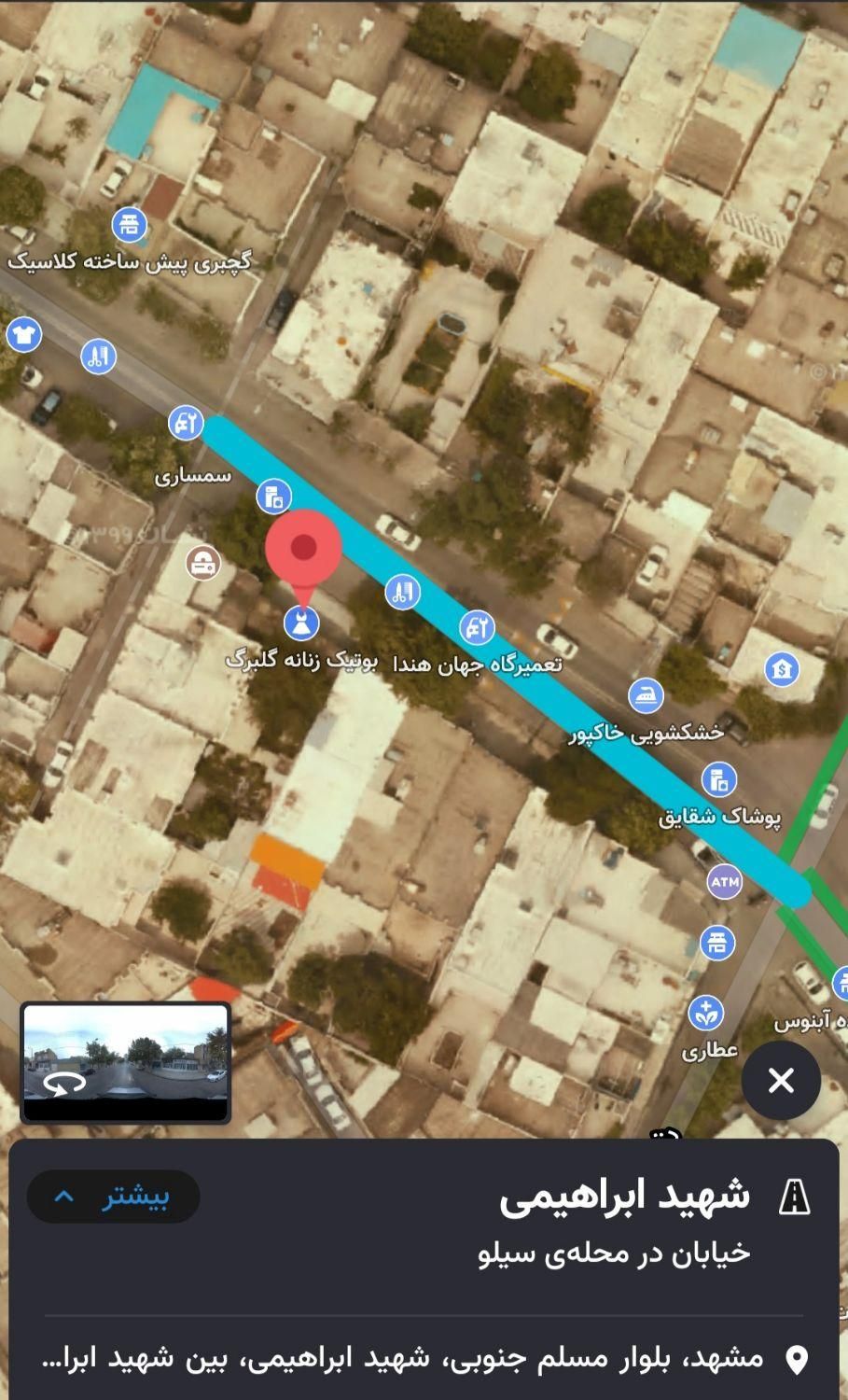Select the بوتیک زنانه گلبرگ marker

coord(301,622)
